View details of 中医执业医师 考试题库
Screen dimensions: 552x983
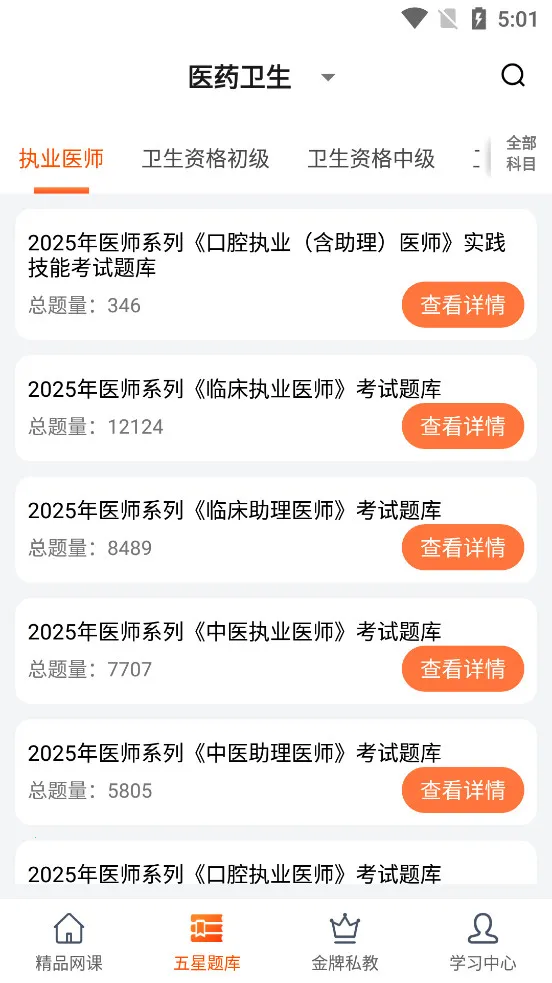[462, 668]
